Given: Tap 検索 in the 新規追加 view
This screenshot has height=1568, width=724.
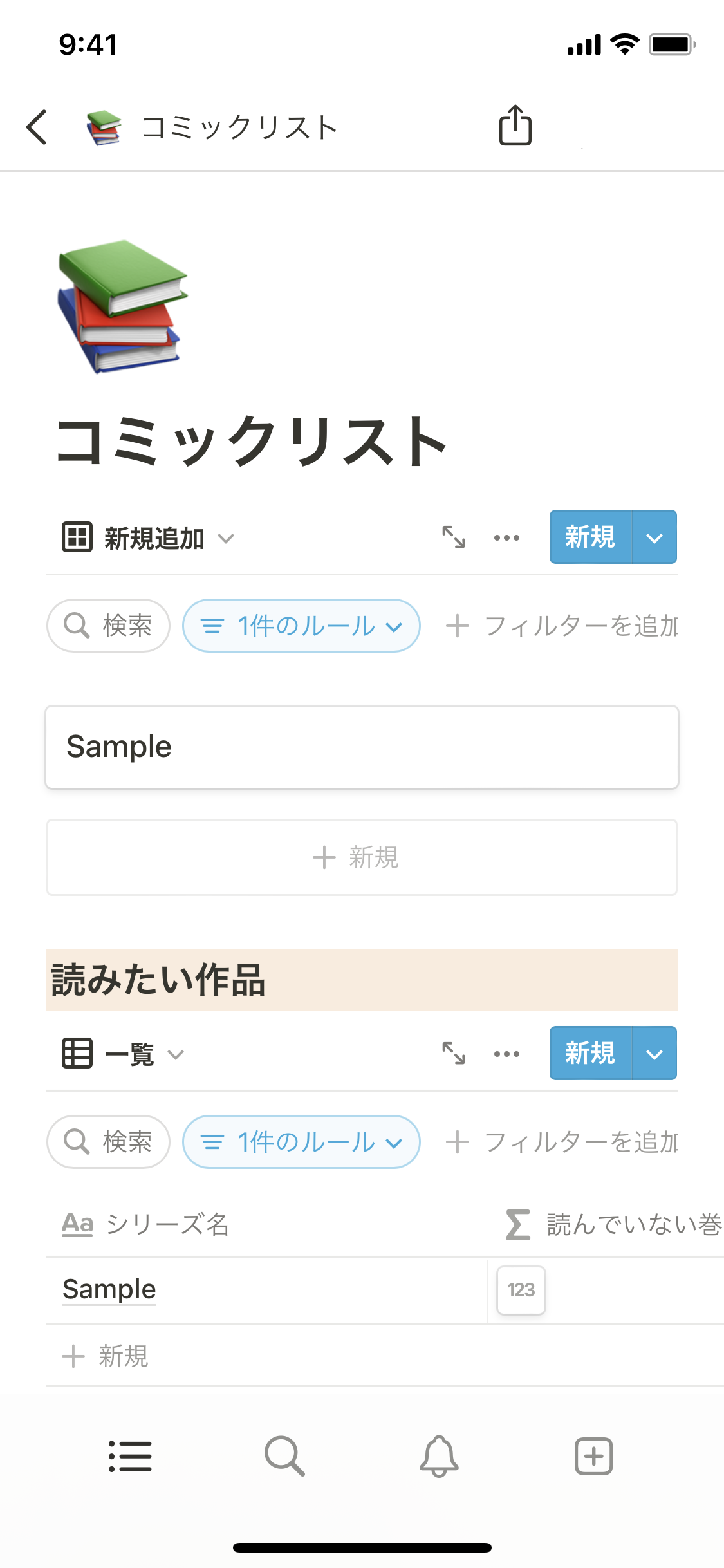Looking at the screenshot, I should 108,626.
